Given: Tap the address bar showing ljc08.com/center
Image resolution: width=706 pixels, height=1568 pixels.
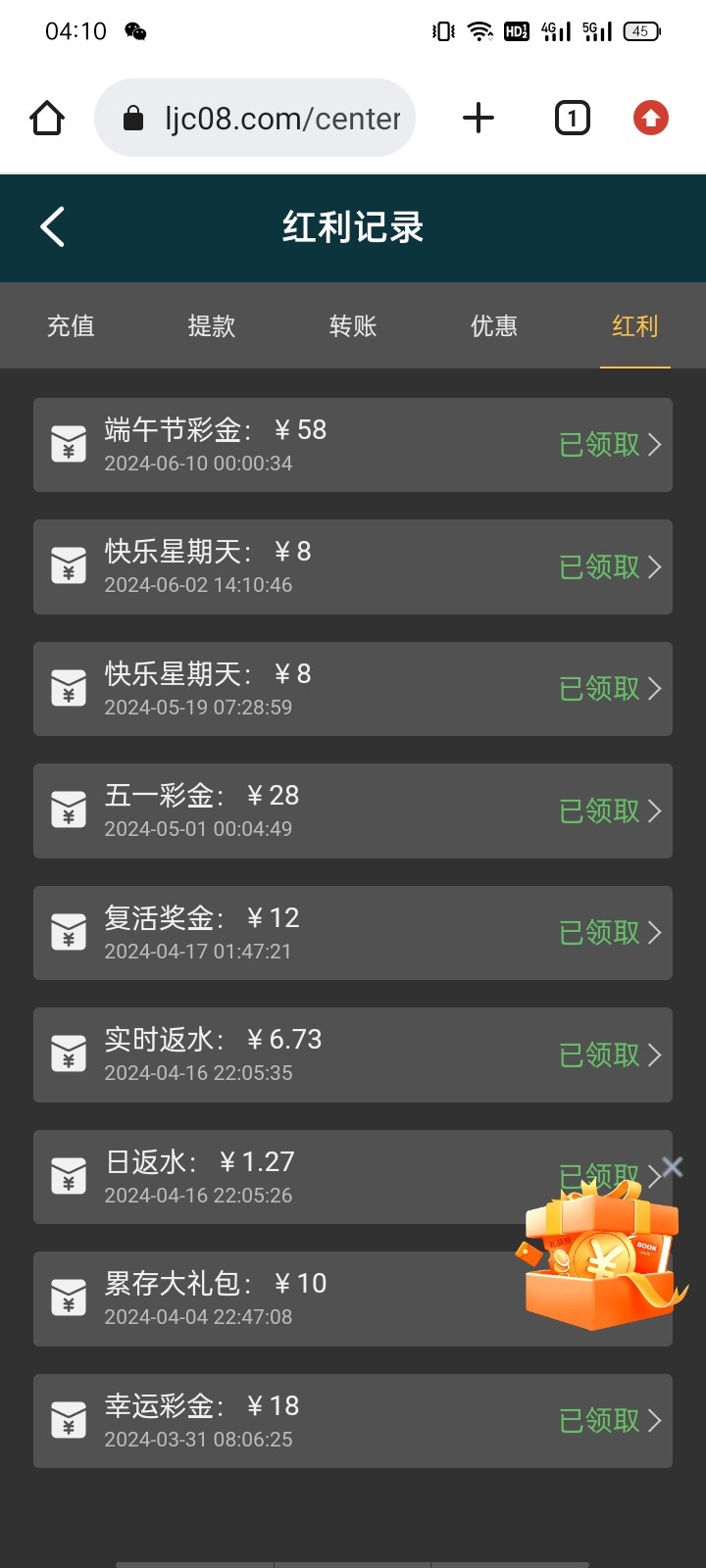Looking at the screenshot, I should pyautogui.click(x=255, y=118).
